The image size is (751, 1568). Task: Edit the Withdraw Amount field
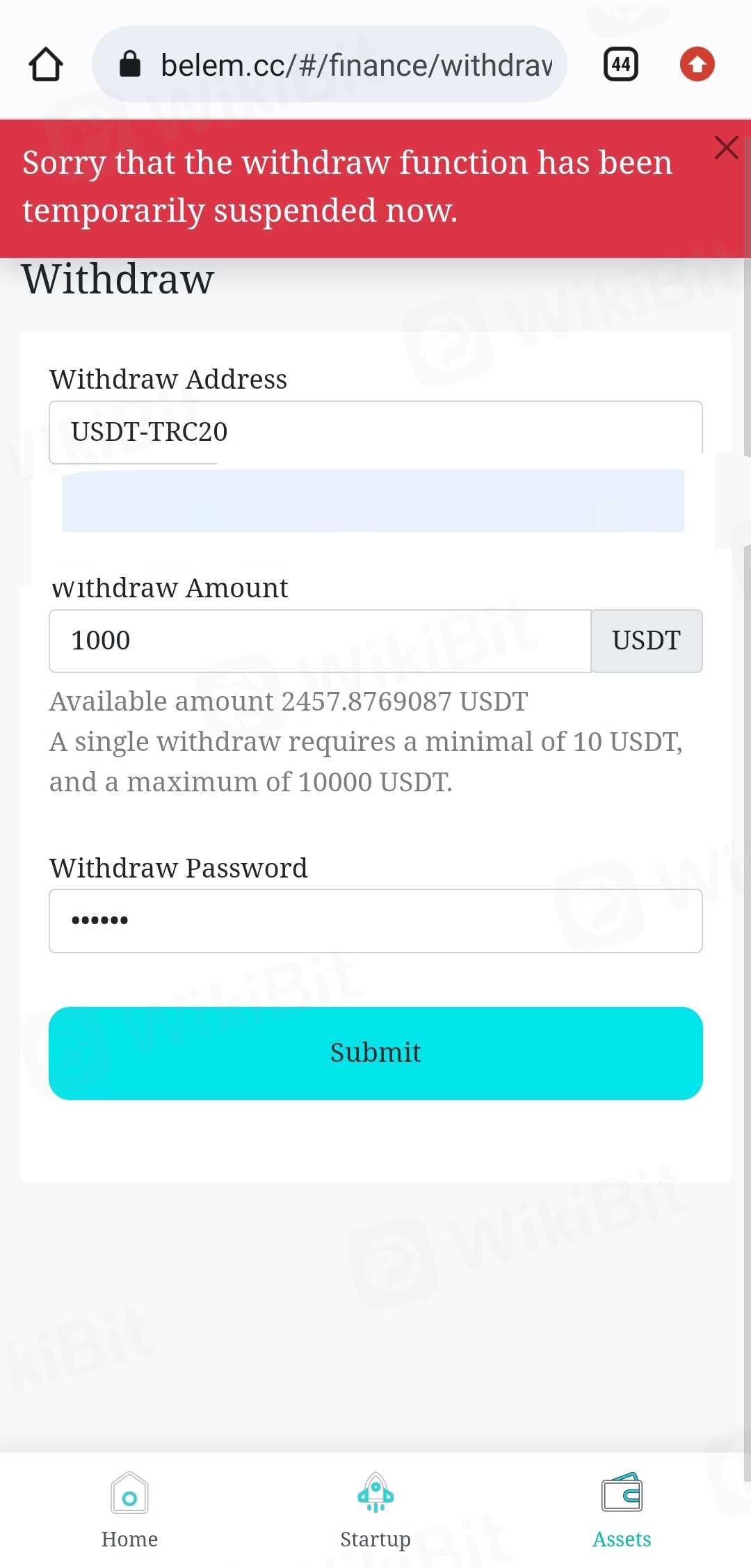320,640
